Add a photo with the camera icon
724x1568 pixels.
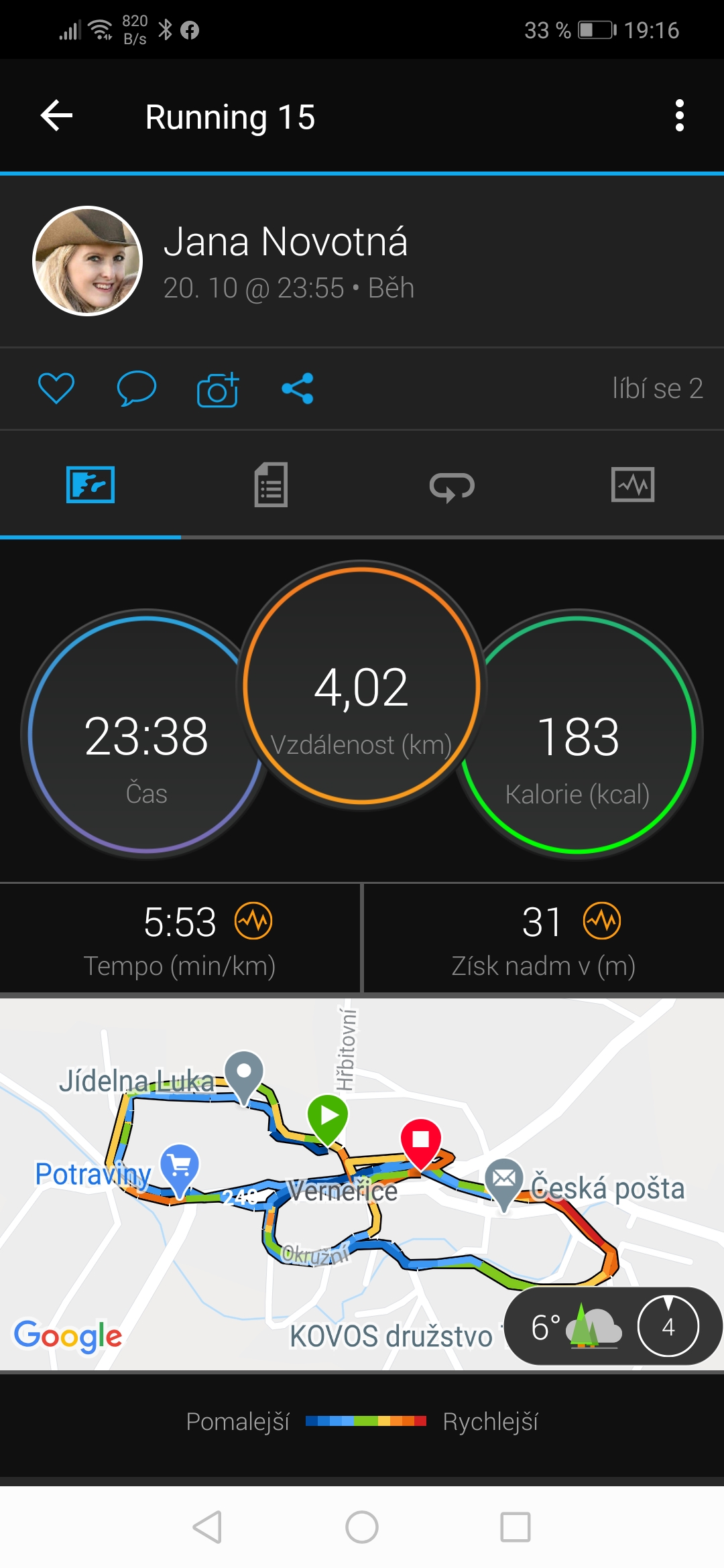point(218,389)
